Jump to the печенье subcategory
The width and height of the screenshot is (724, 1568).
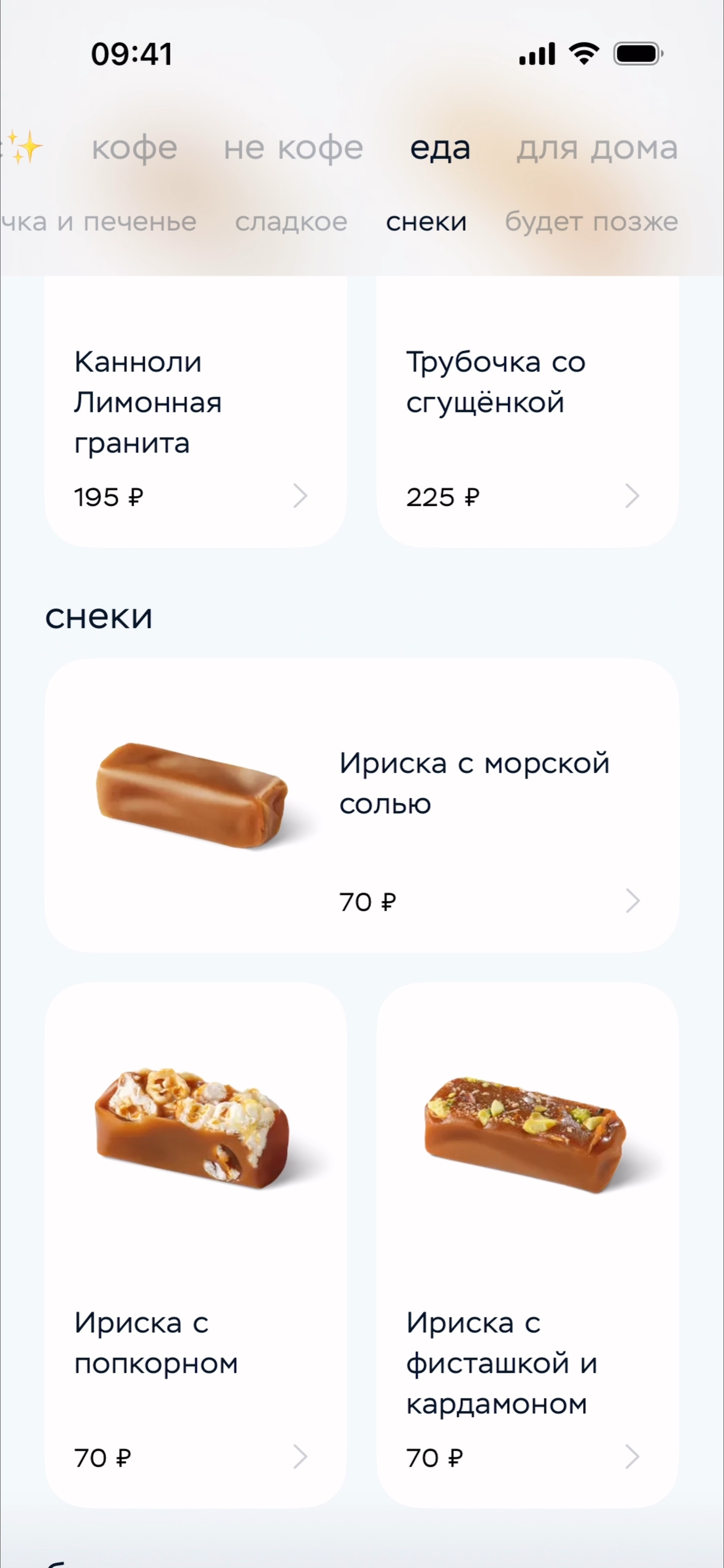tap(98, 222)
